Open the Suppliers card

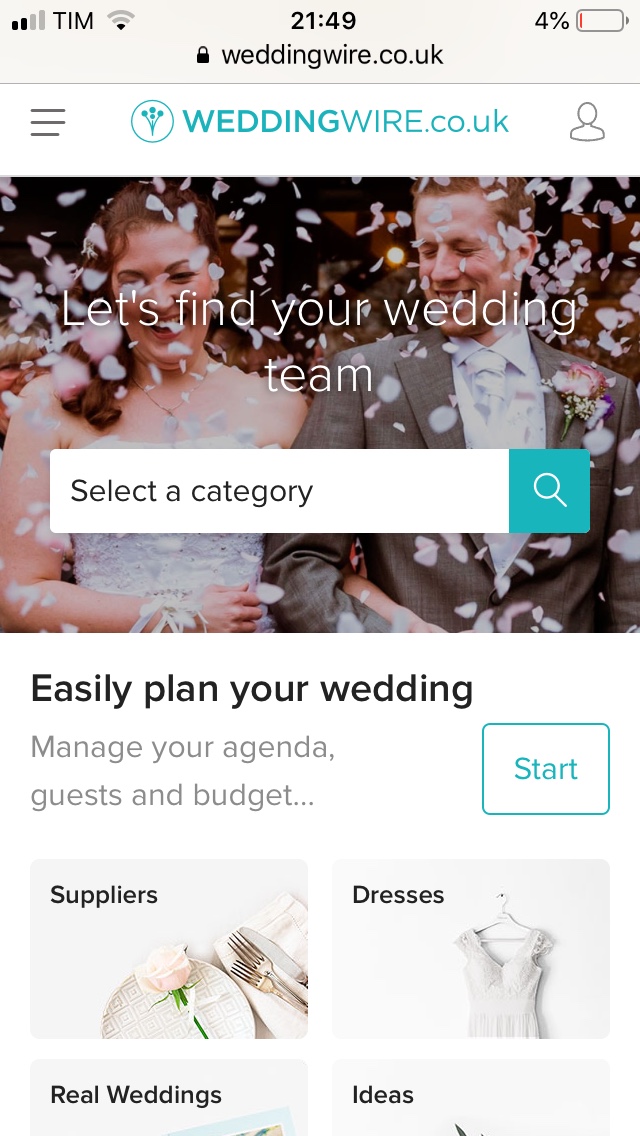pyautogui.click(x=169, y=948)
